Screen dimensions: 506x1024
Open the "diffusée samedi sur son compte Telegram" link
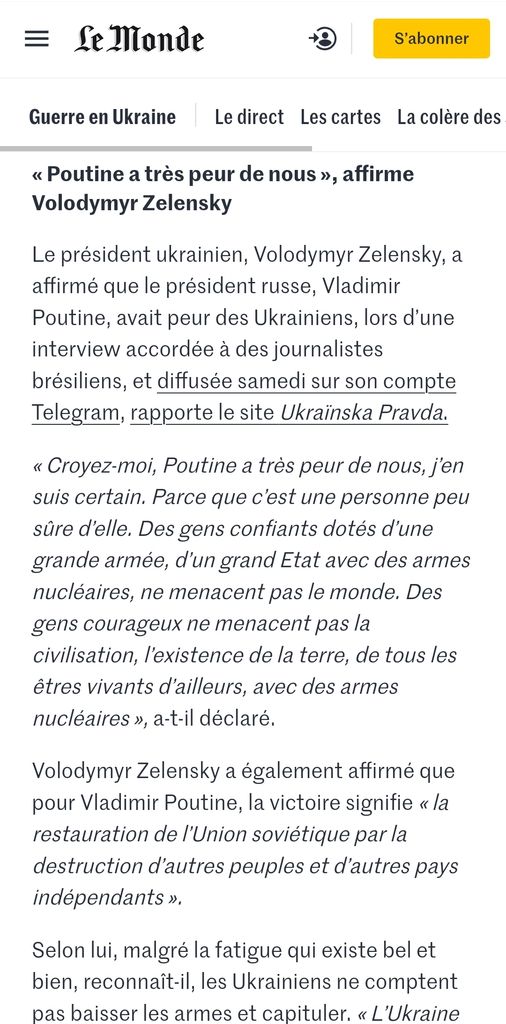pyautogui.click(x=306, y=381)
